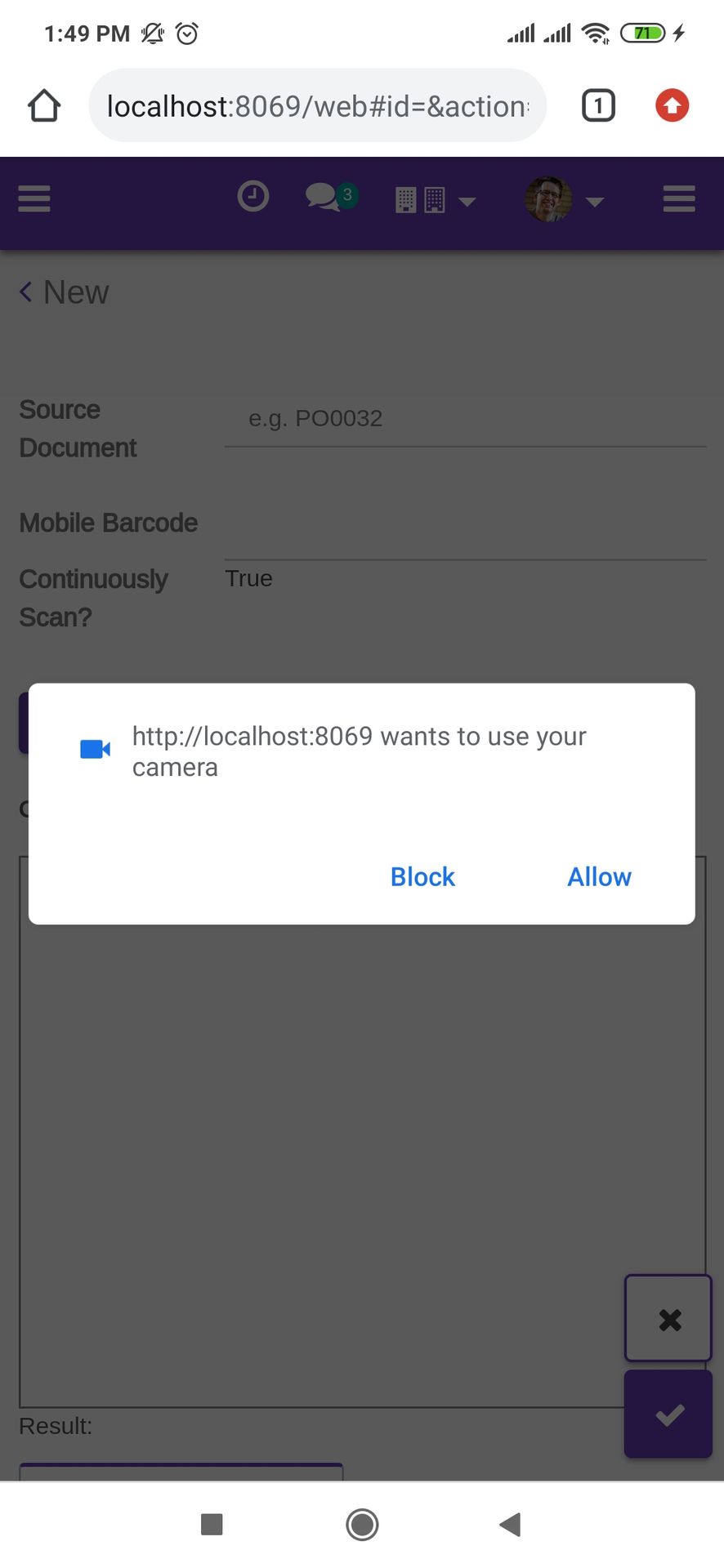Open recent apps from navigation bar
This screenshot has height=1568, width=724.
(212, 1524)
